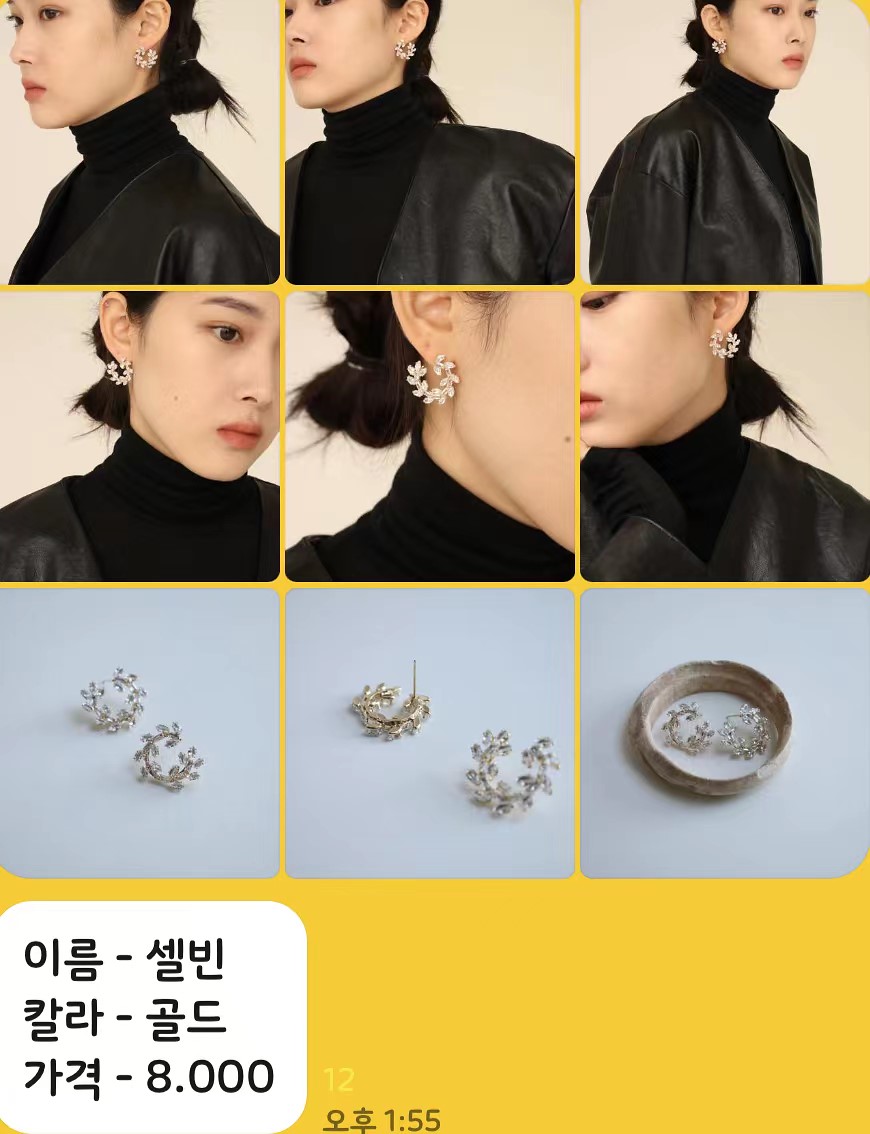Open the half-face photo with the lowered gaze
Screen dimensions: 870x1134
coord(724,436)
